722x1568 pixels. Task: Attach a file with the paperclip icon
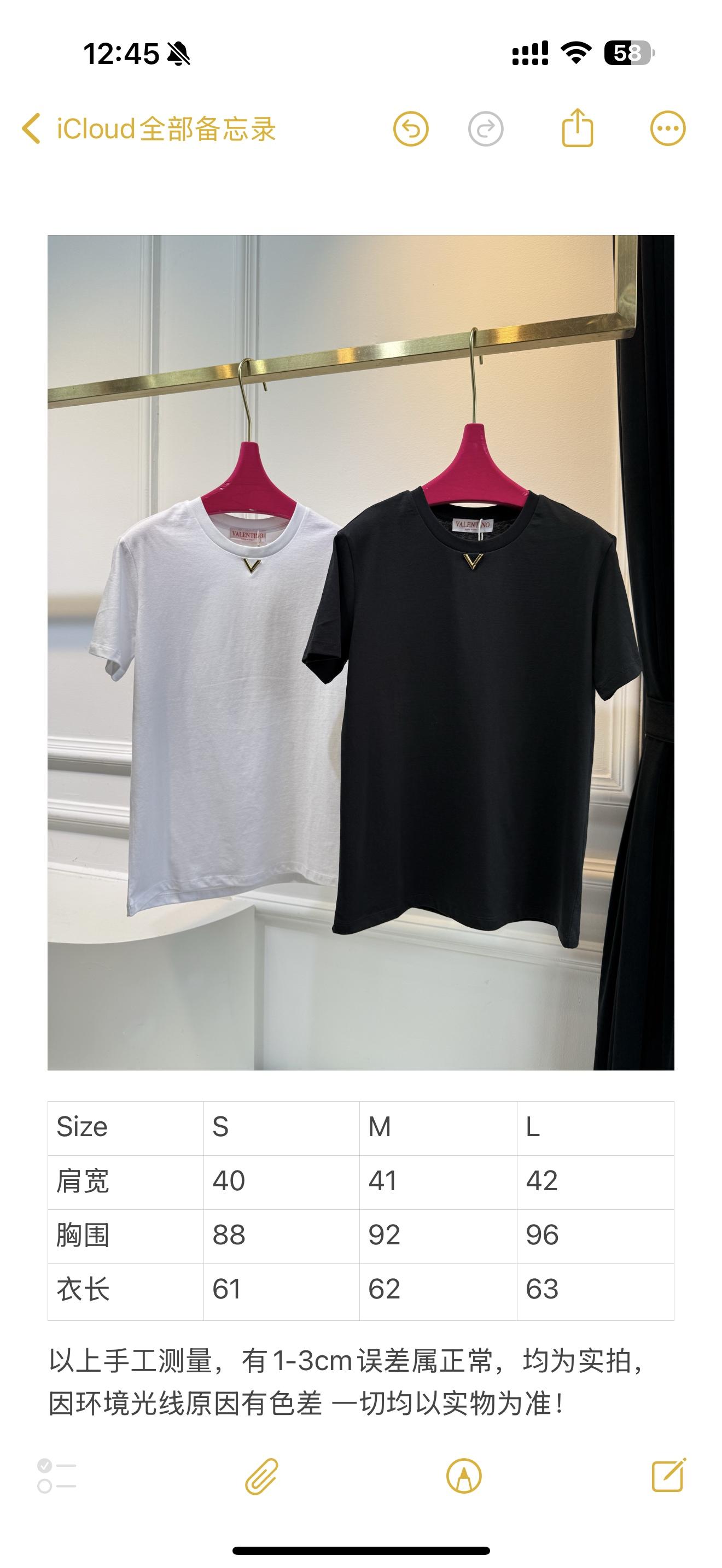tap(262, 1476)
